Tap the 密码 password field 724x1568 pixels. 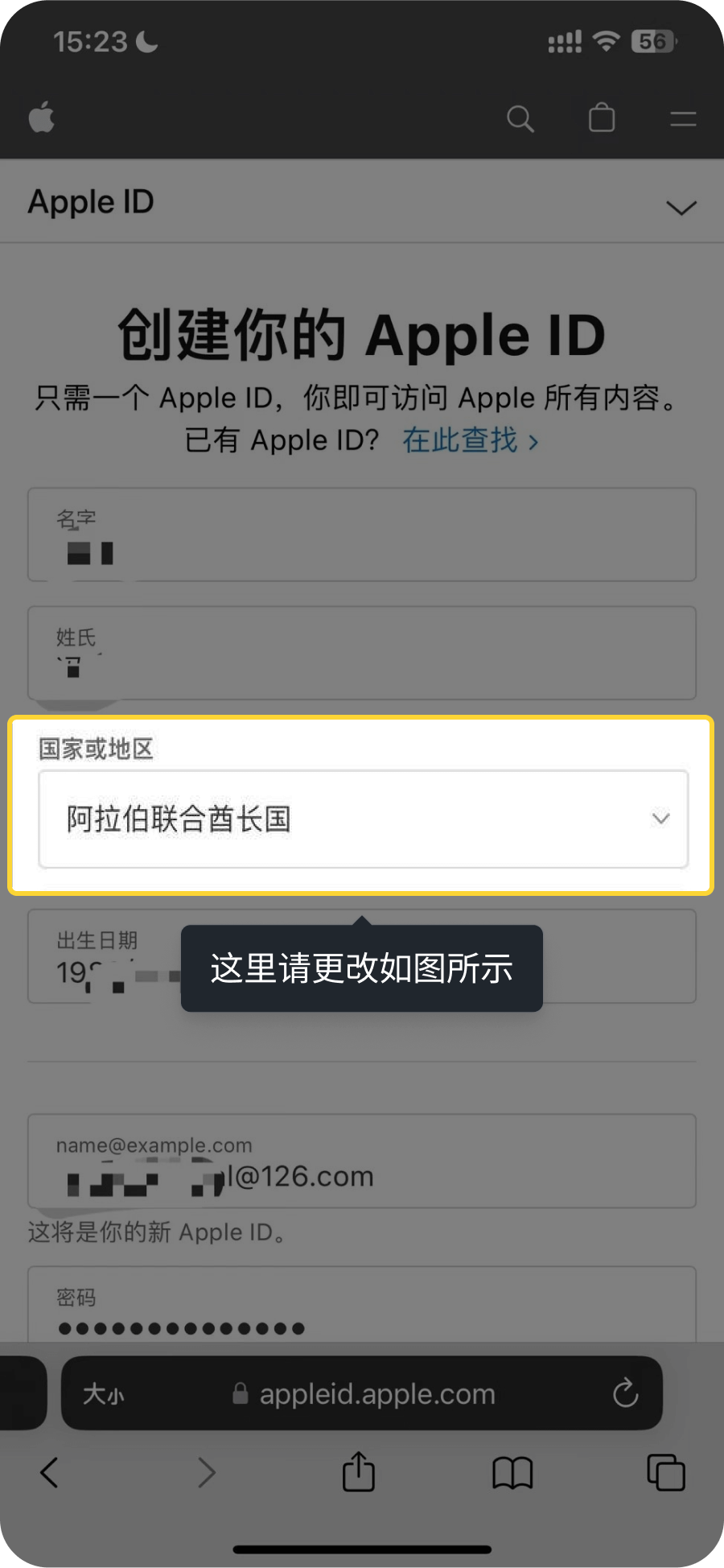coord(362,1308)
